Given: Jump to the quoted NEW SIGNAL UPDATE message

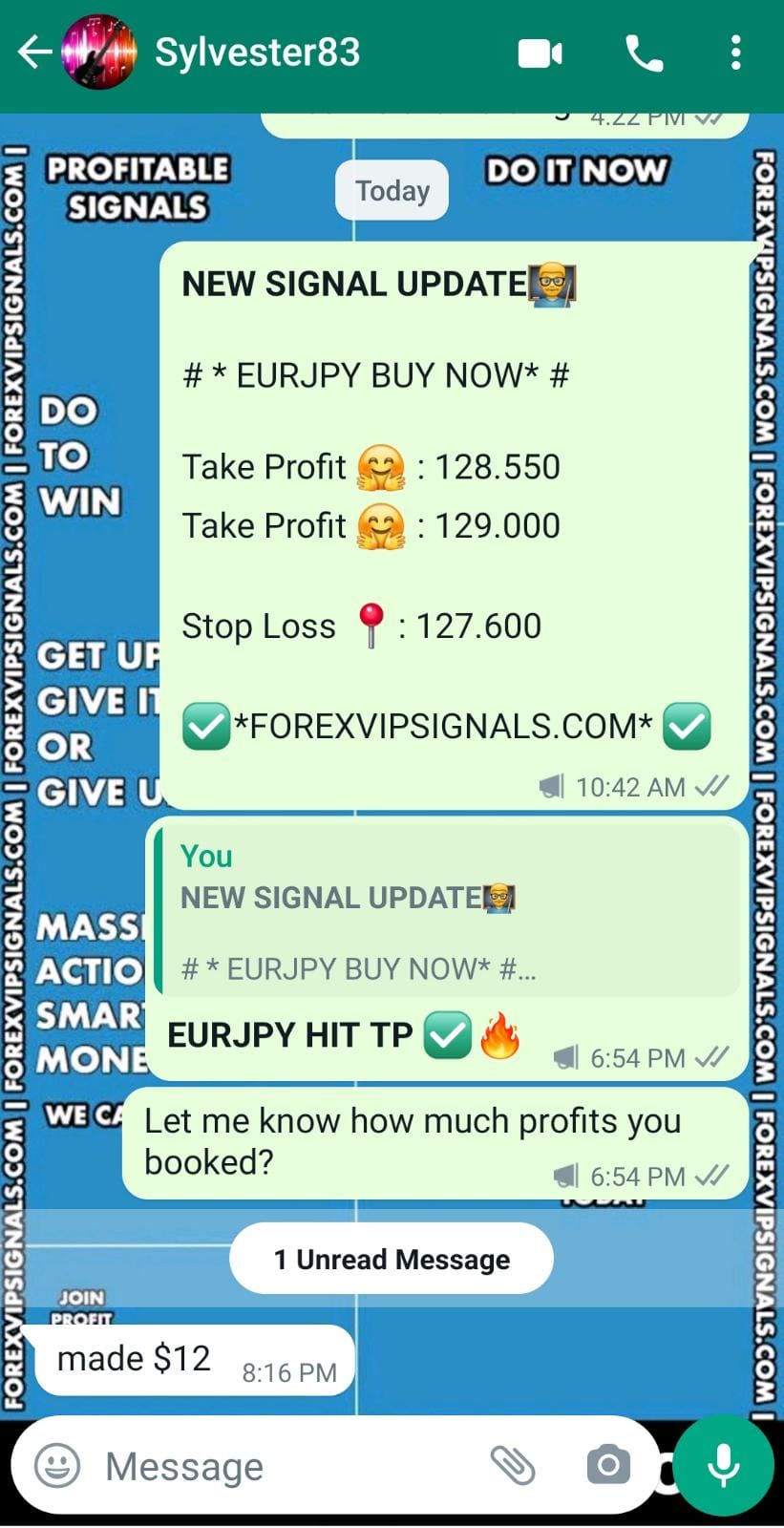Looking at the screenshot, I should 449,912.
